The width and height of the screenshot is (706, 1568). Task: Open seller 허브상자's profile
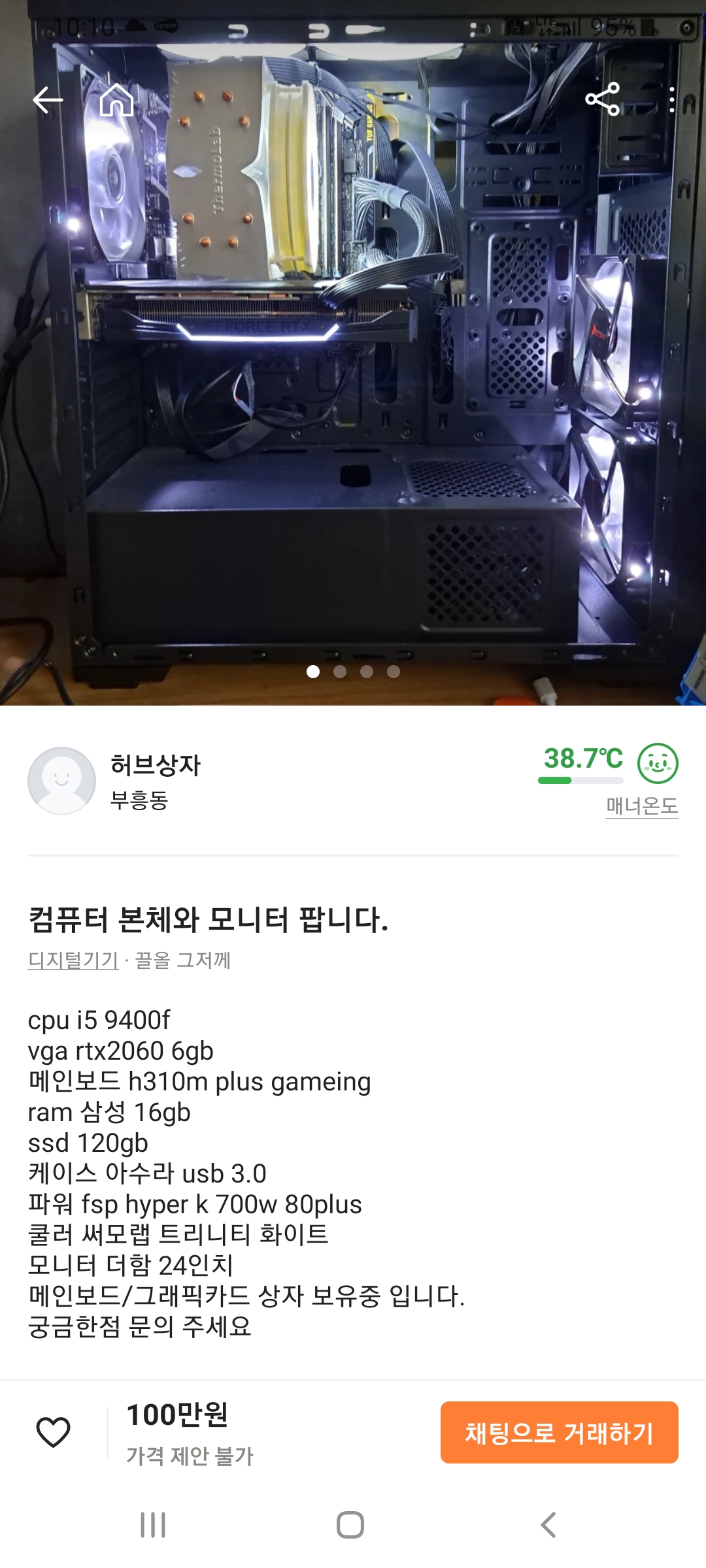coord(155,766)
